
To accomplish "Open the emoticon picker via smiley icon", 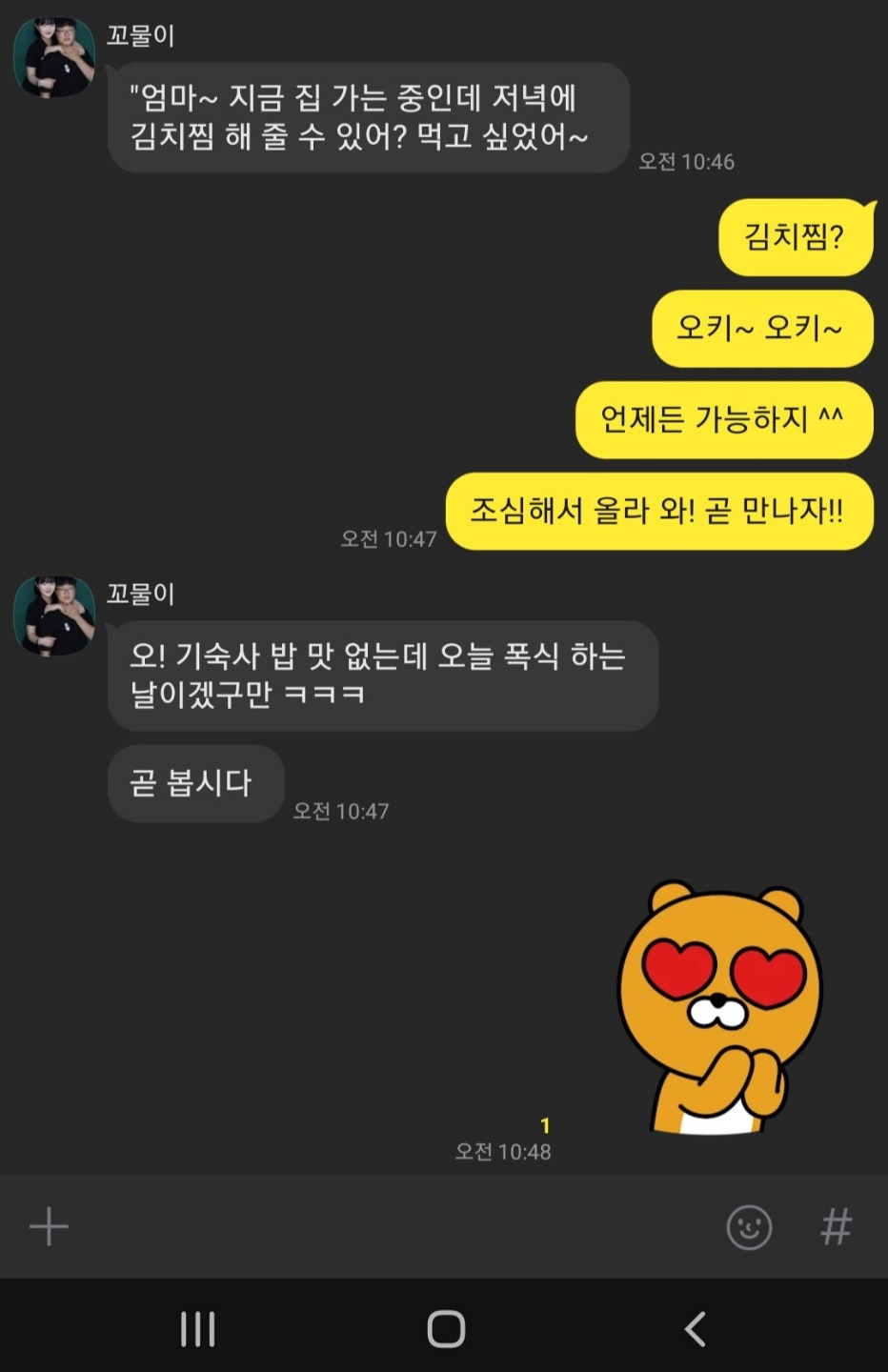I will click(x=749, y=1228).
